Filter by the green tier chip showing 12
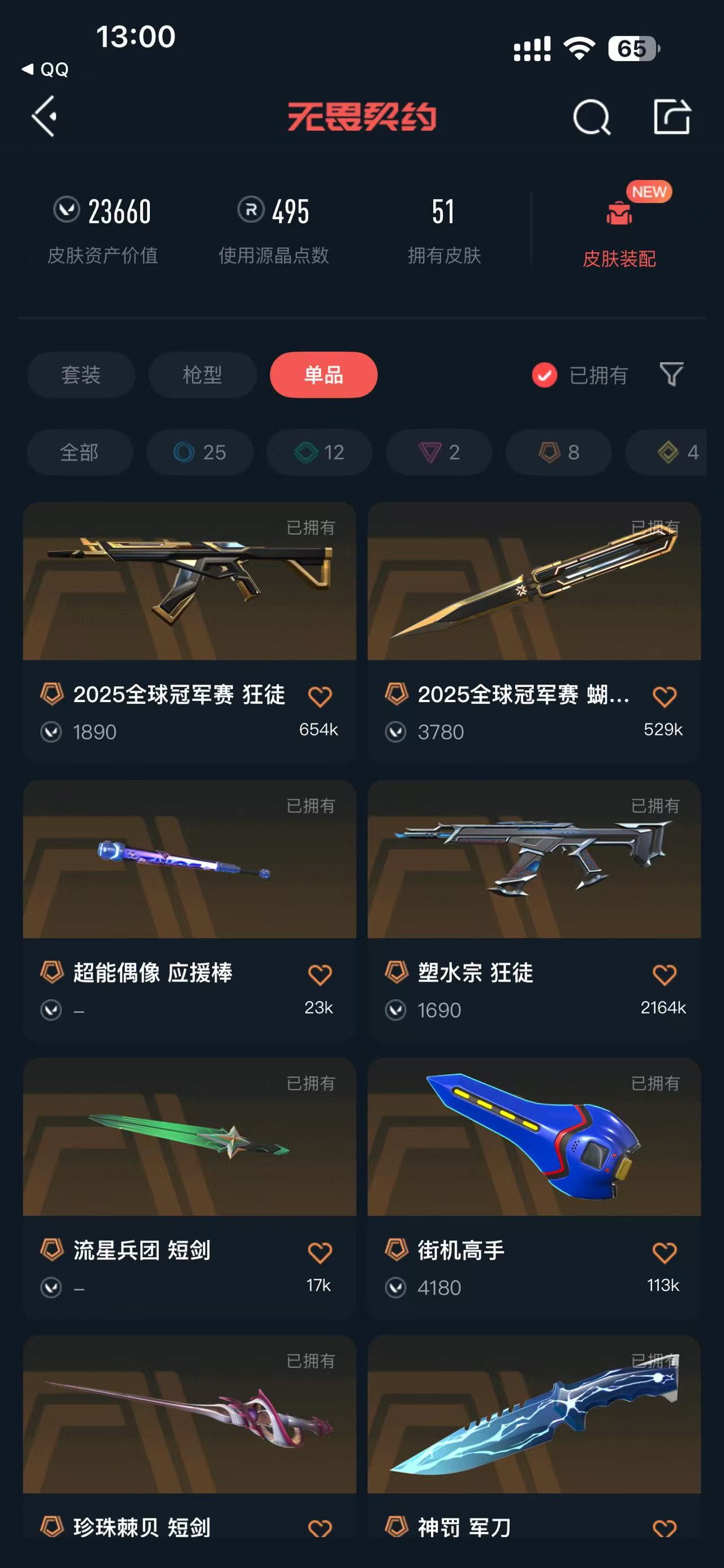The width and height of the screenshot is (724, 1568). 319,452
